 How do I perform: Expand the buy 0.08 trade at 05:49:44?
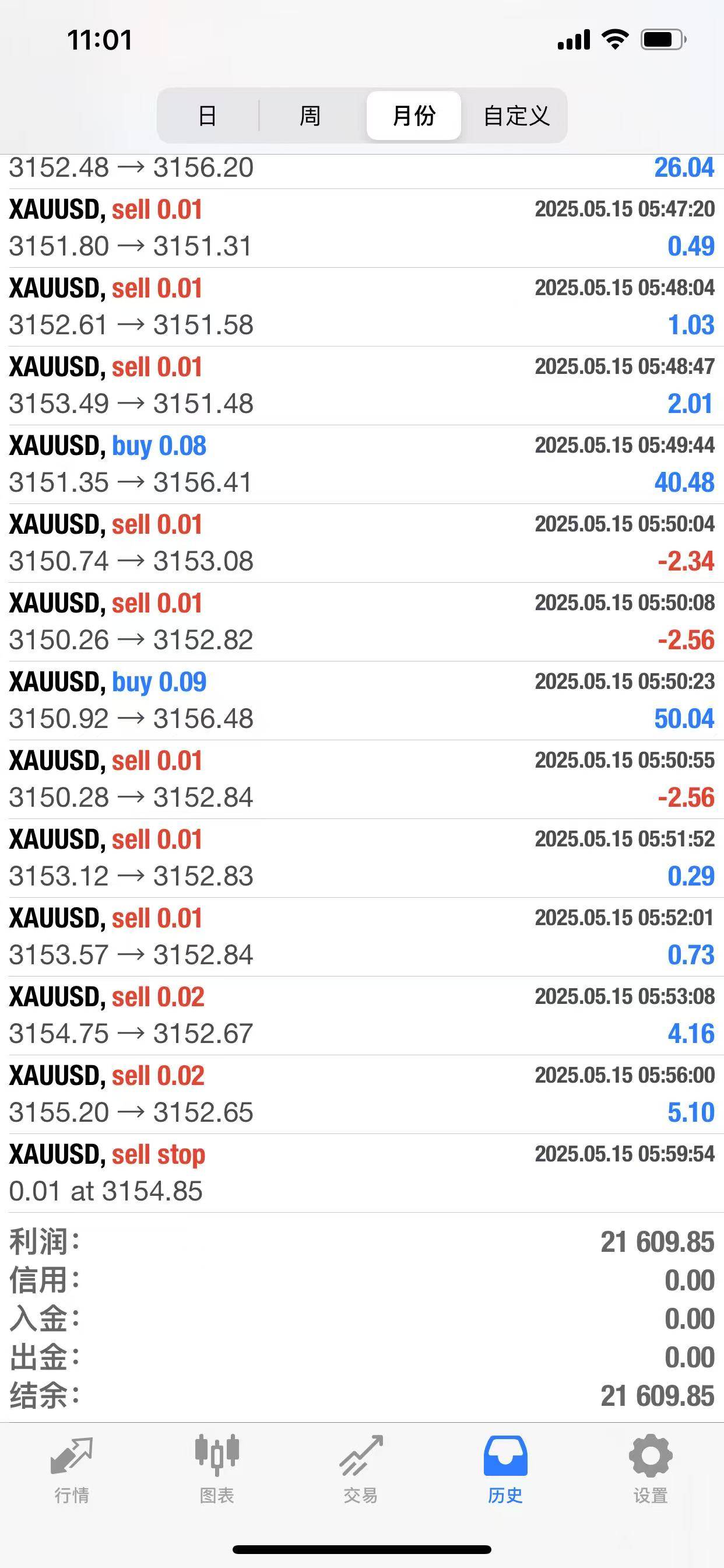click(x=362, y=464)
